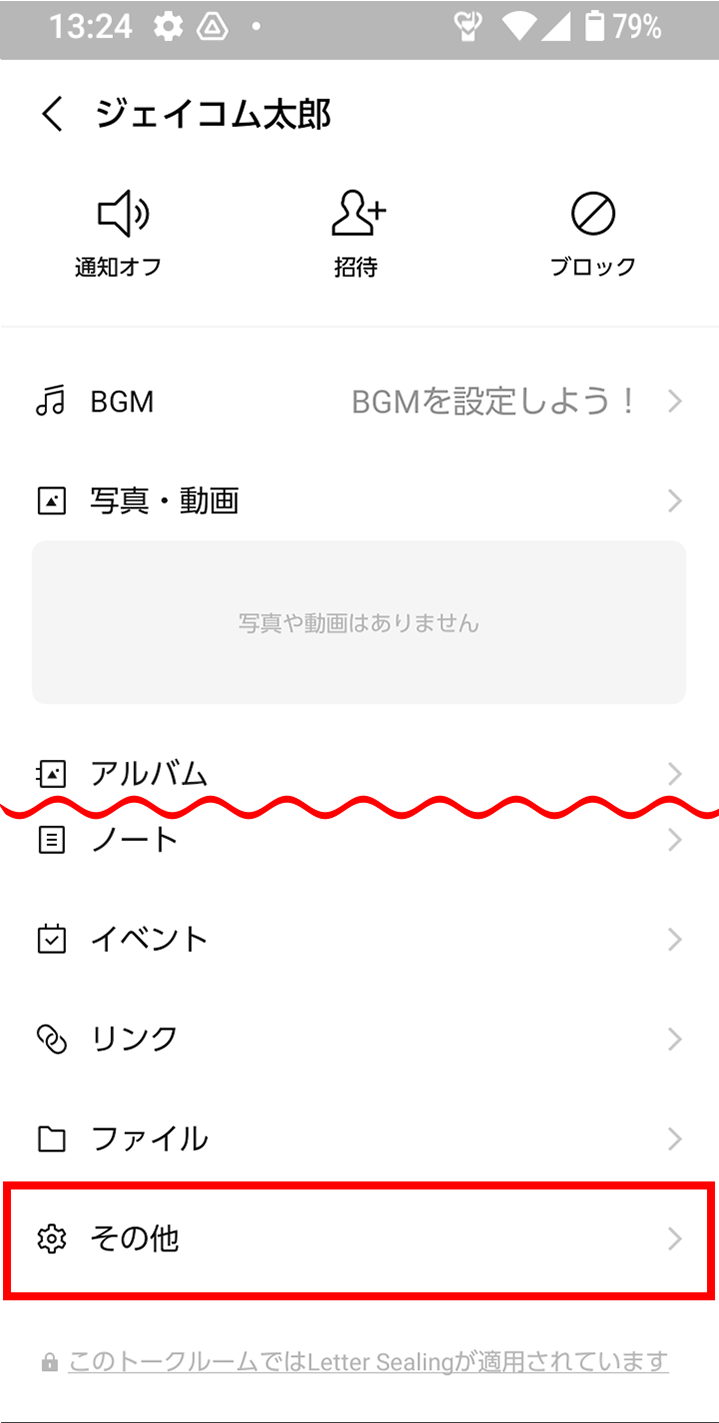The height and width of the screenshot is (1423, 719).
Task: Turn off notifications with 通知オフ
Action: point(119,236)
